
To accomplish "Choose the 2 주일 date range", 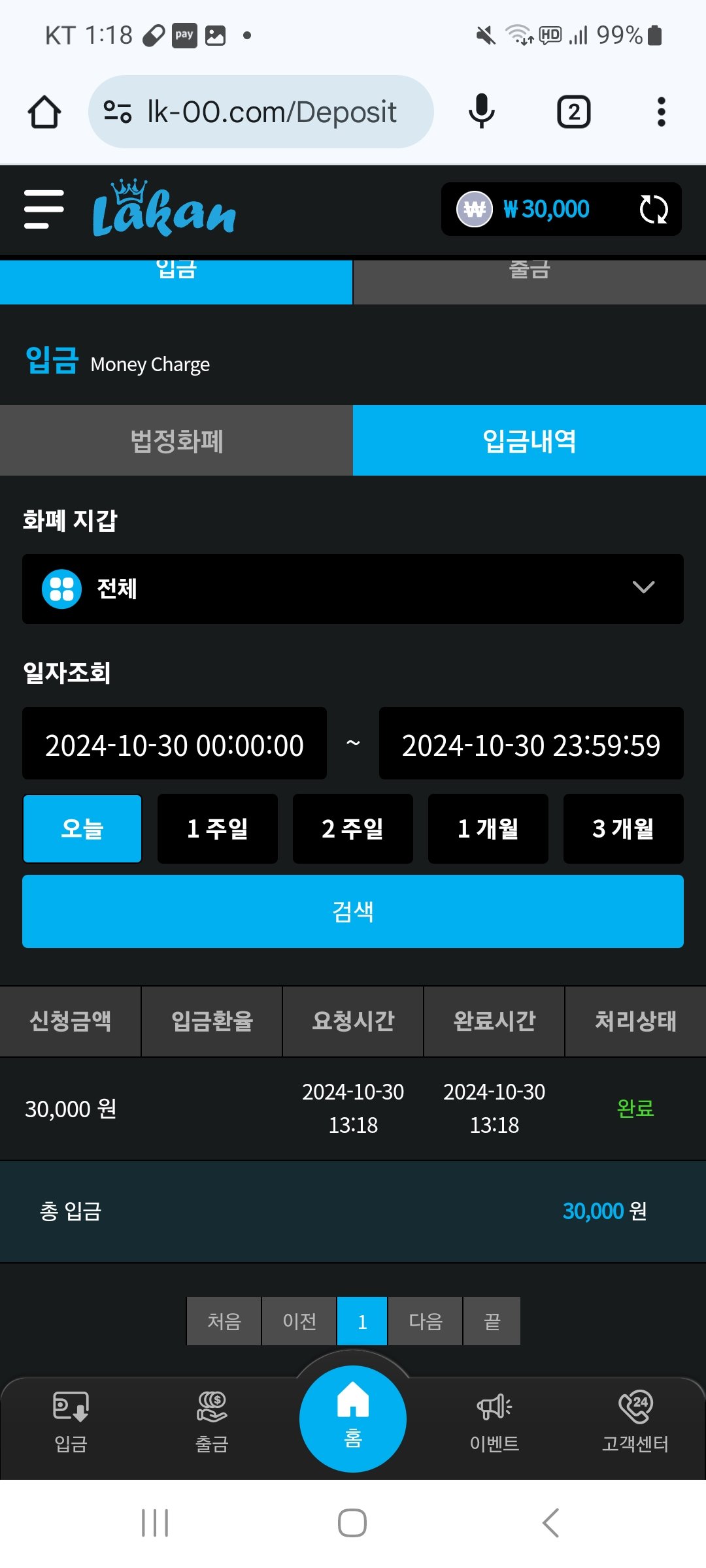I will 353,829.
